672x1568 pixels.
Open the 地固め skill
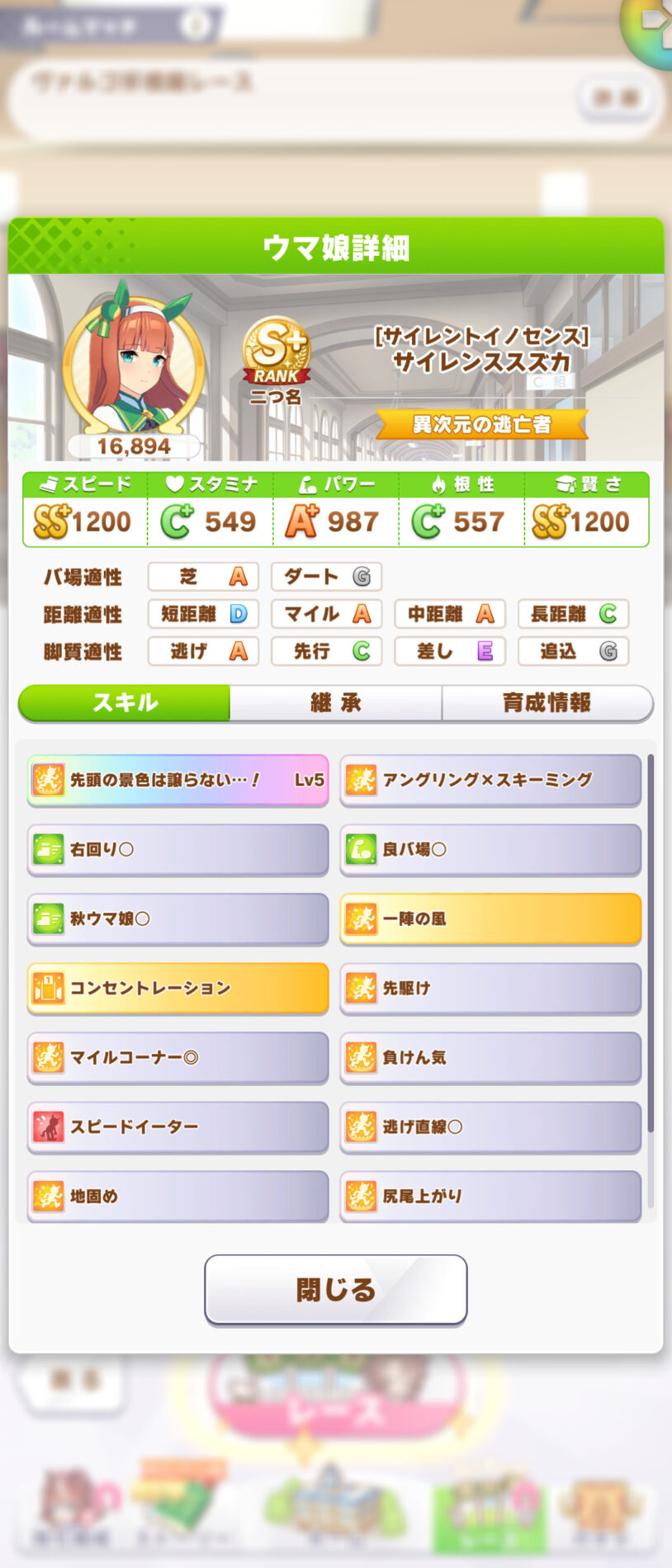pos(177,1196)
